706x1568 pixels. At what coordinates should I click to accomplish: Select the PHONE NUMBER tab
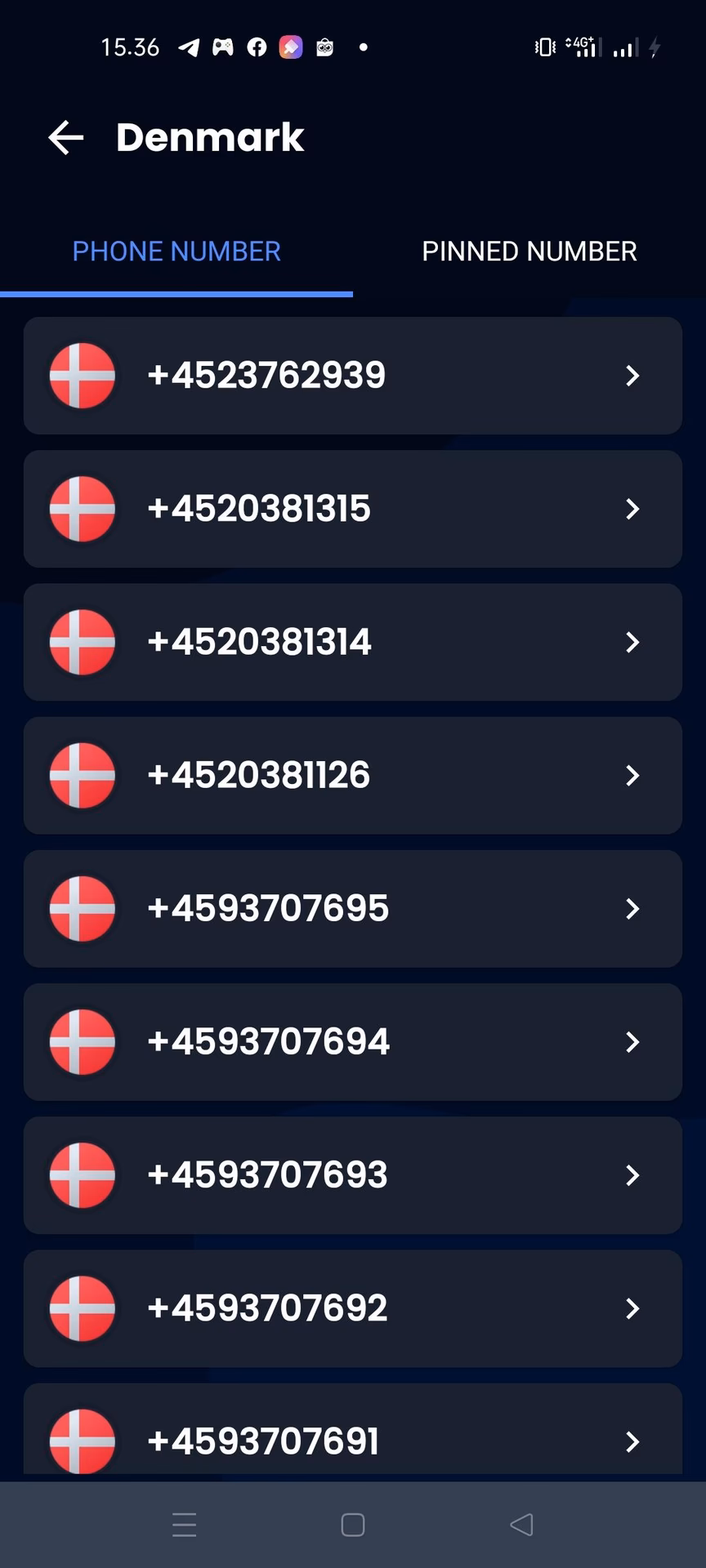tap(176, 252)
